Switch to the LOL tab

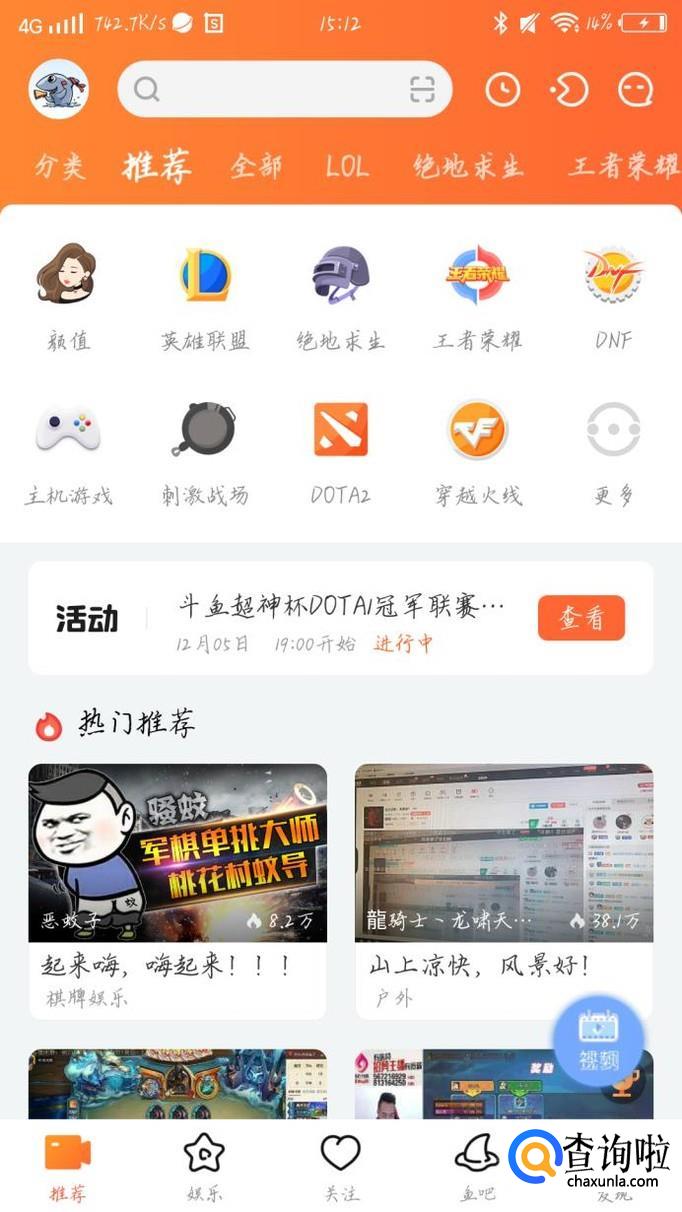click(x=346, y=166)
